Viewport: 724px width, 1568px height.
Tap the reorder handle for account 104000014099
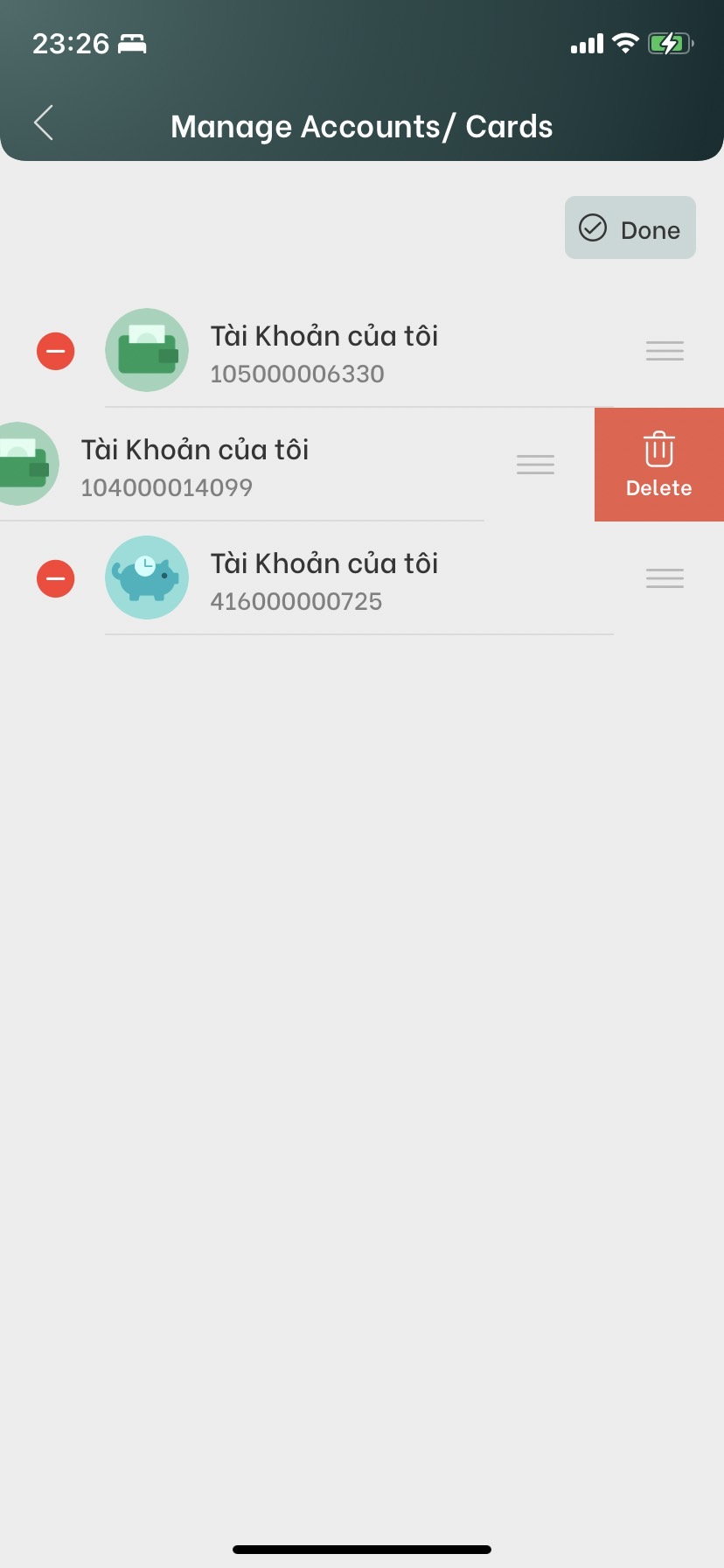[x=535, y=465]
